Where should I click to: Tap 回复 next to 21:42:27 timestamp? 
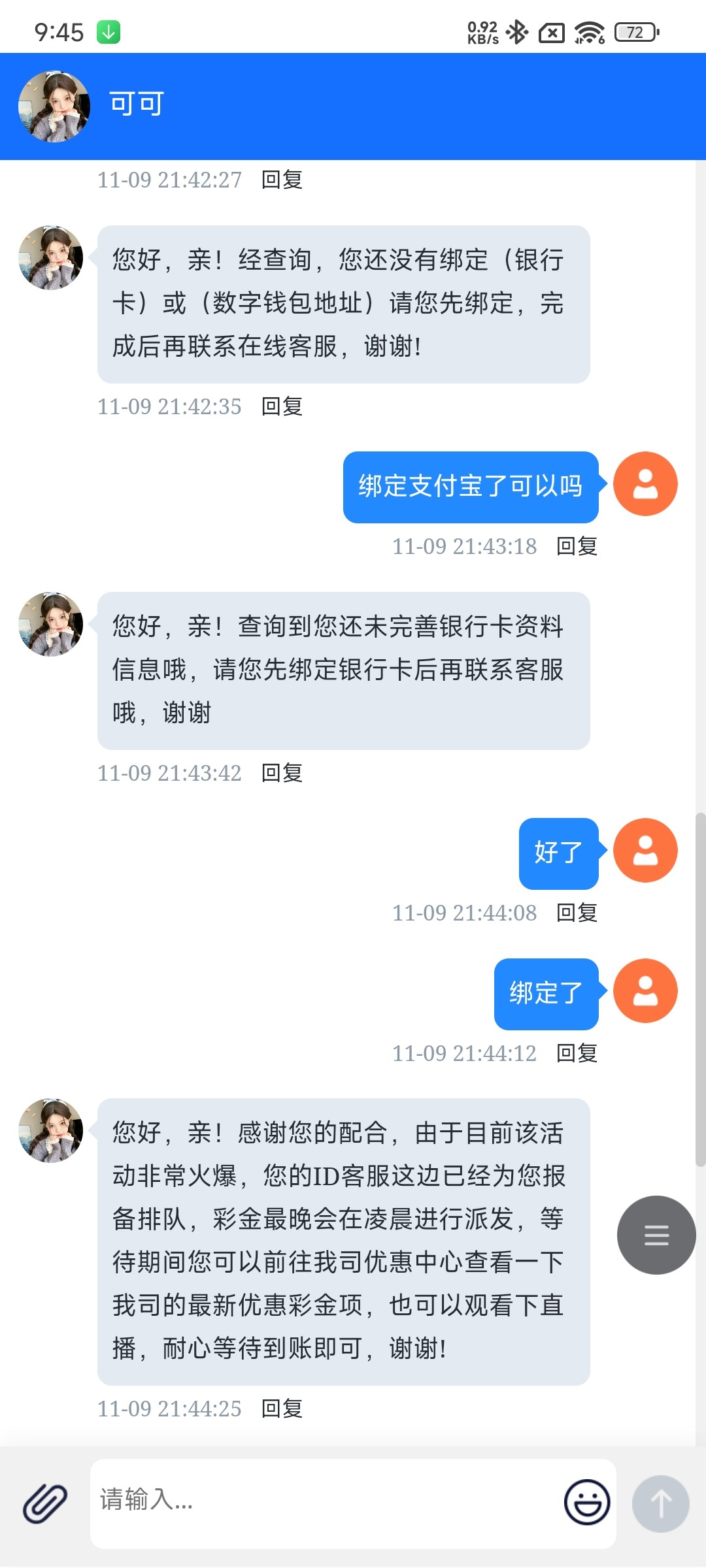coord(282,180)
